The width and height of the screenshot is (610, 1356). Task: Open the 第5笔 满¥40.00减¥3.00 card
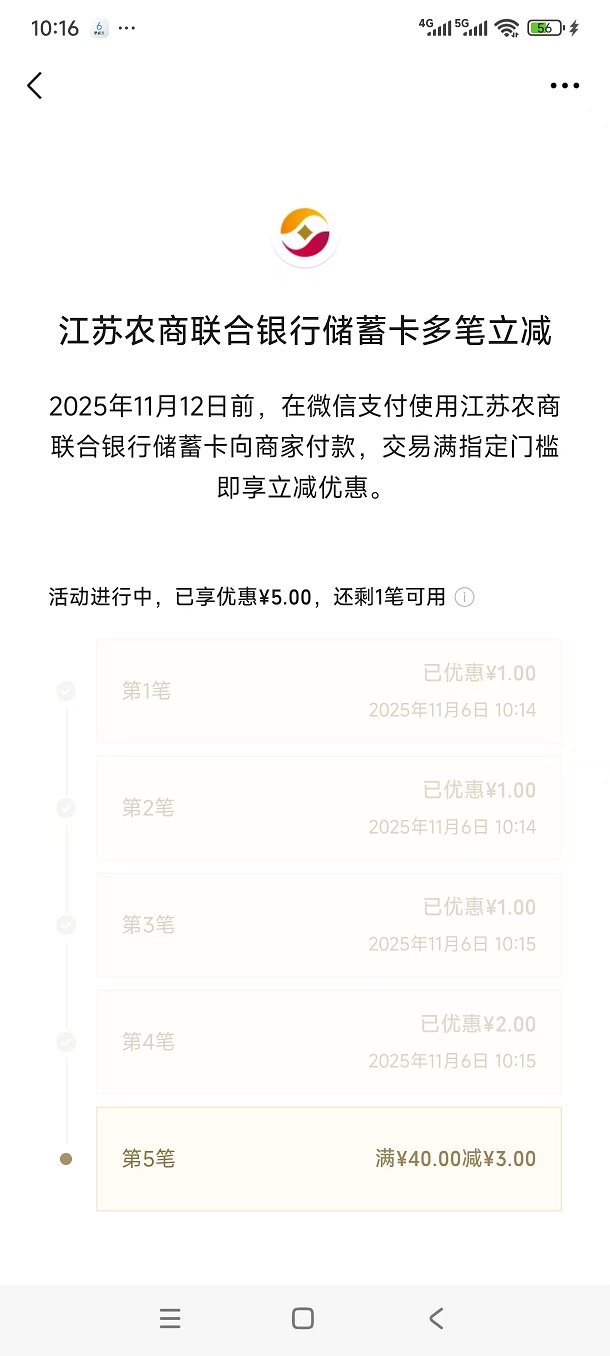click(x=328, y=1159)
